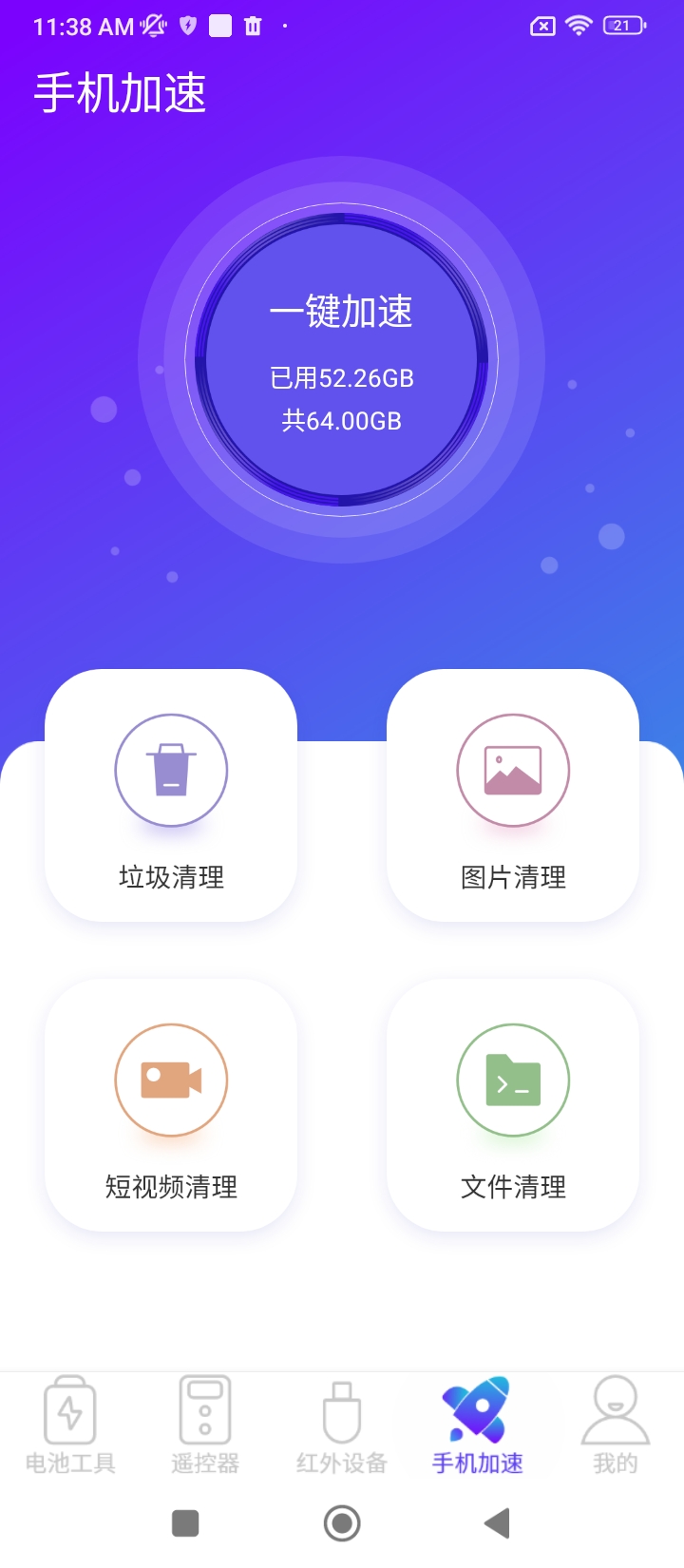Tap the system back button

pos(497,1523)
